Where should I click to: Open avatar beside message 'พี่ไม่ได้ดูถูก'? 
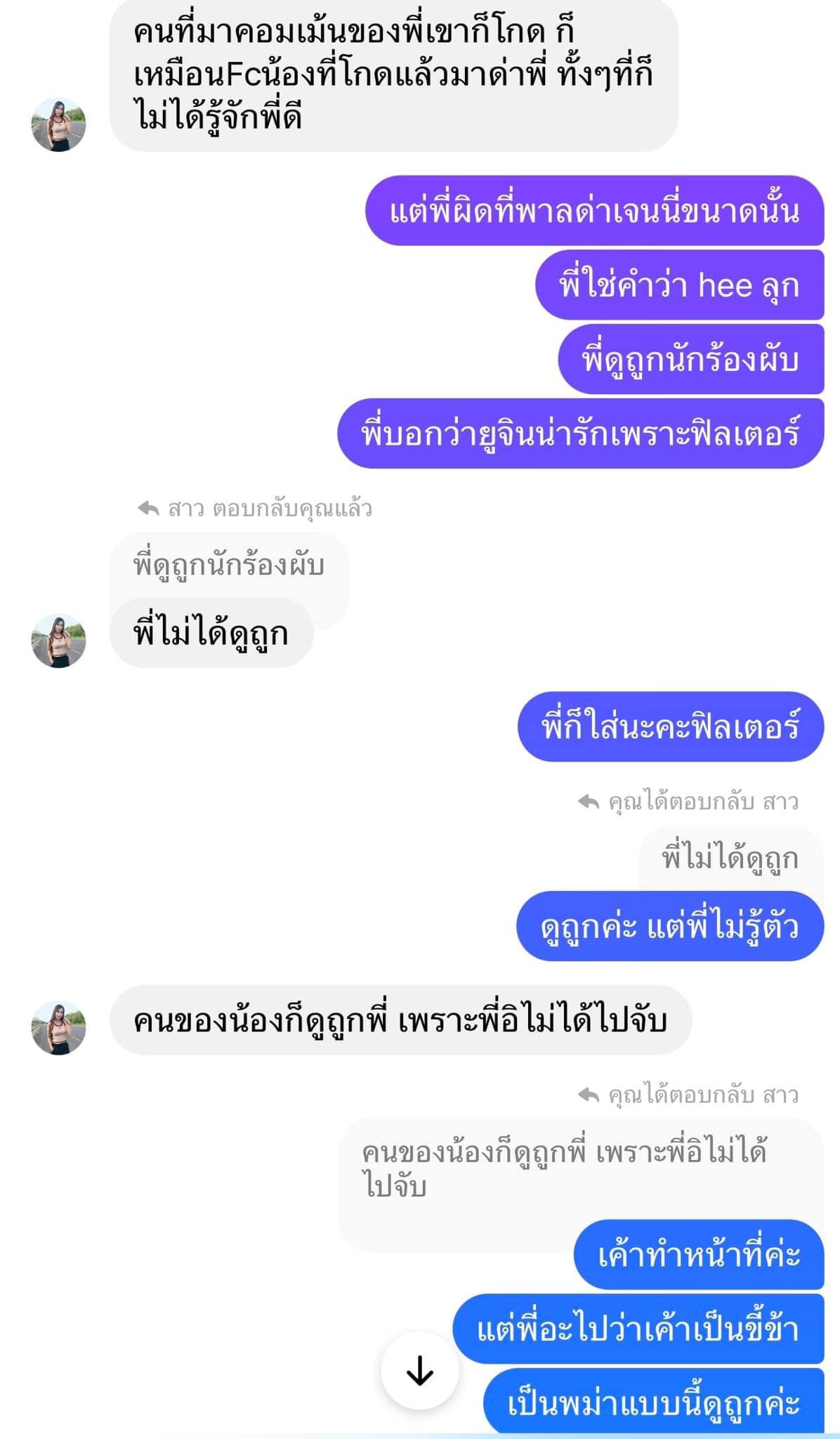tap(58, 639)
